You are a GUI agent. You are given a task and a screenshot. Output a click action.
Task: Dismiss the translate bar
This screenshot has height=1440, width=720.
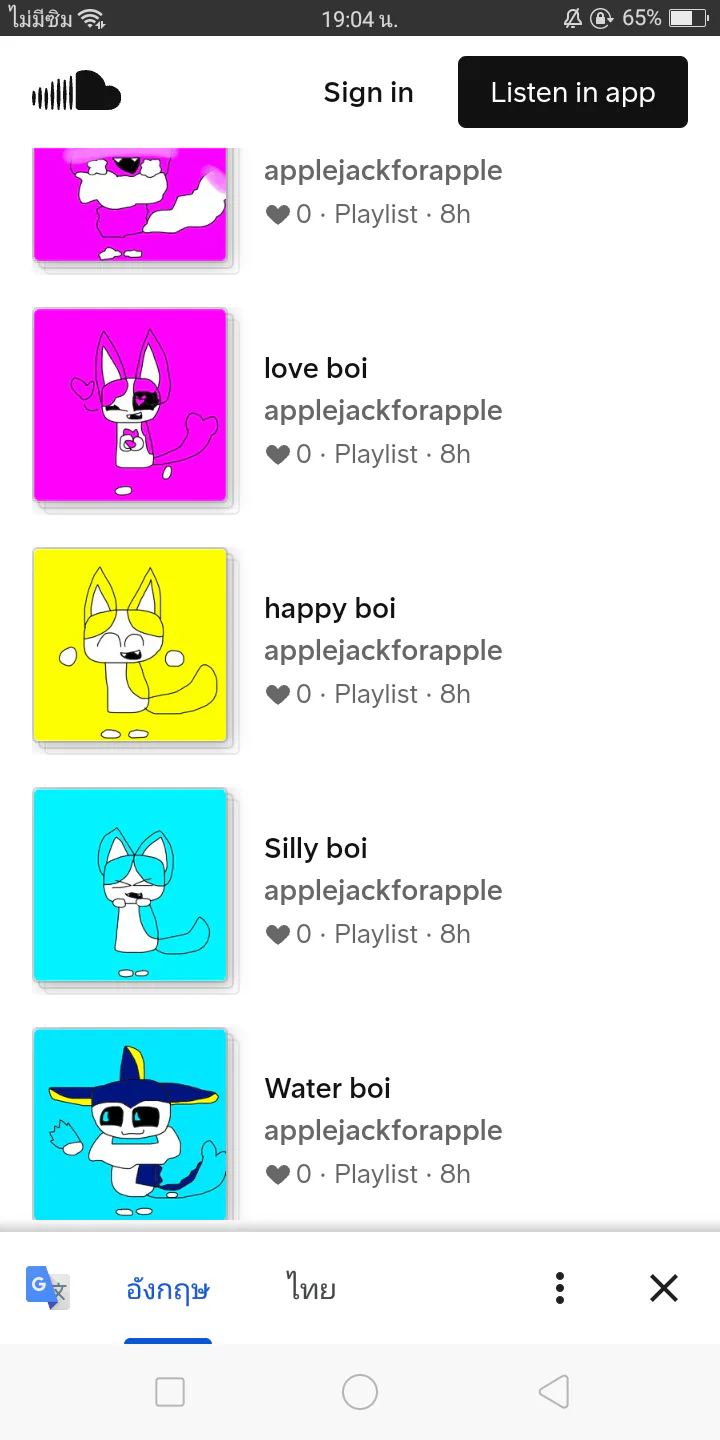pyautogui.click(x=664, y=1288)
